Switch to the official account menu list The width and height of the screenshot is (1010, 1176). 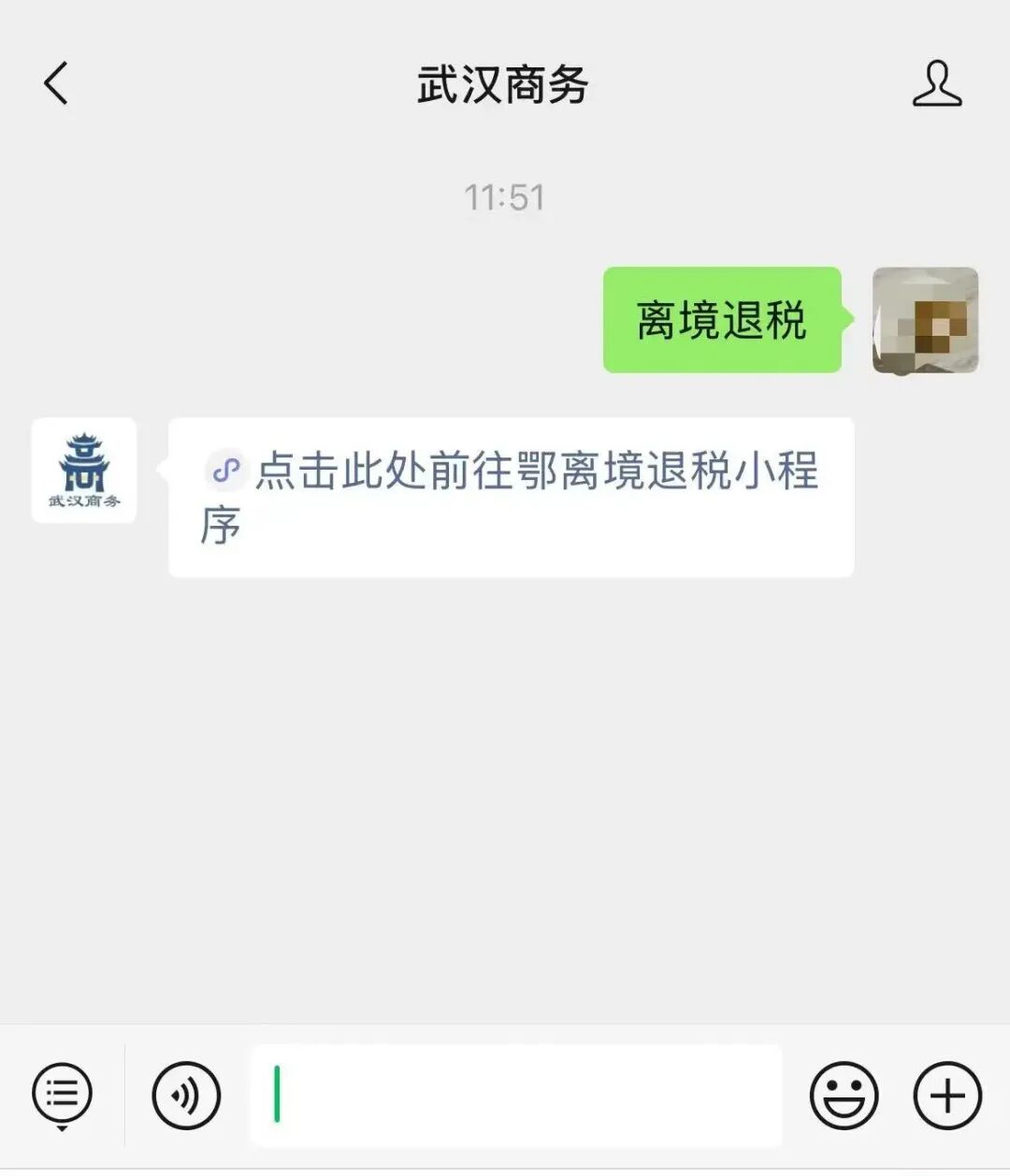pos(62,1094)
